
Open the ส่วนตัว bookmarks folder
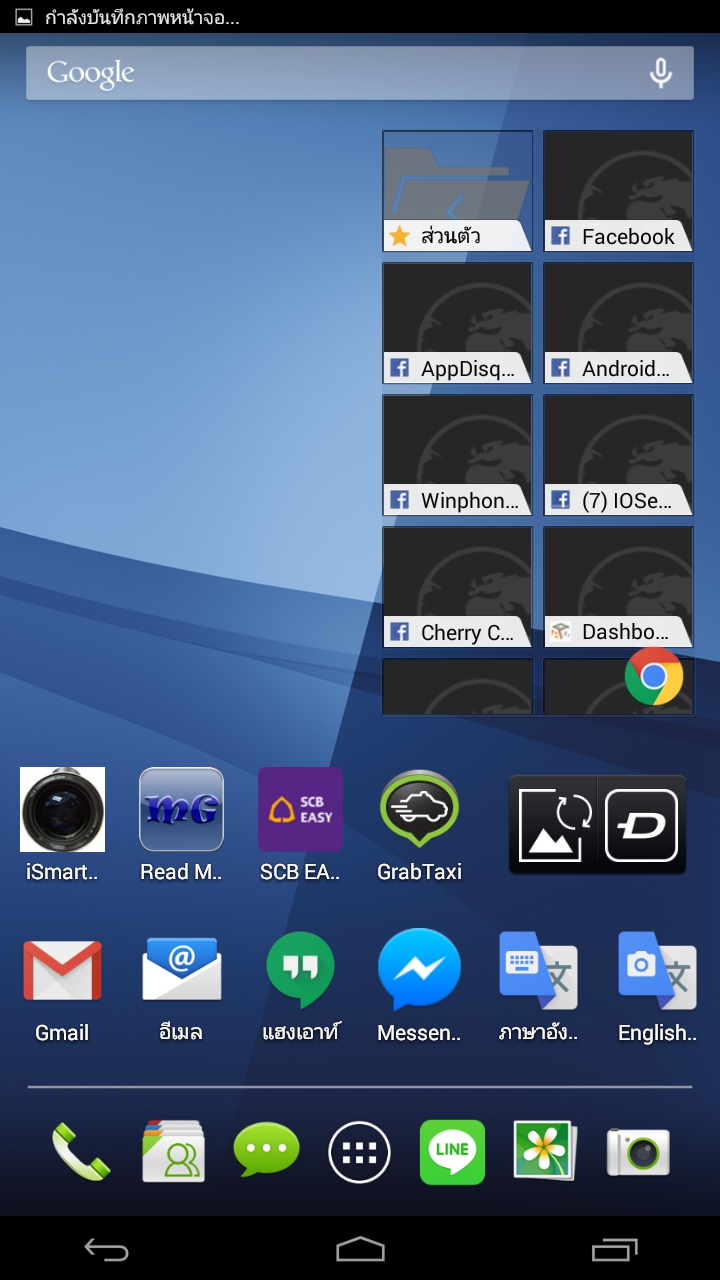(x=457, y=191)
